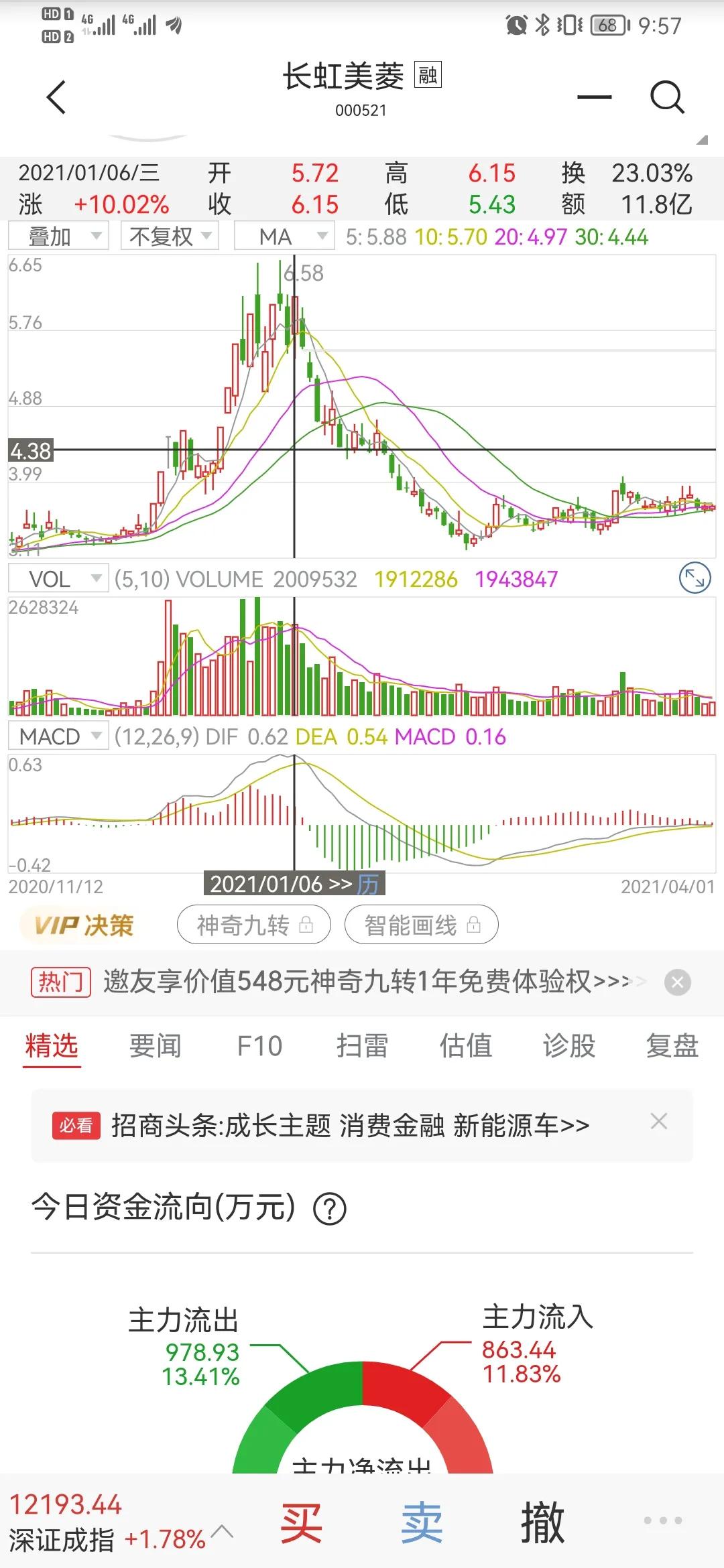Open the MA indicator dropdown
Screen dimensions: 724x1568
pyautogui.click(x=284, y=237)
